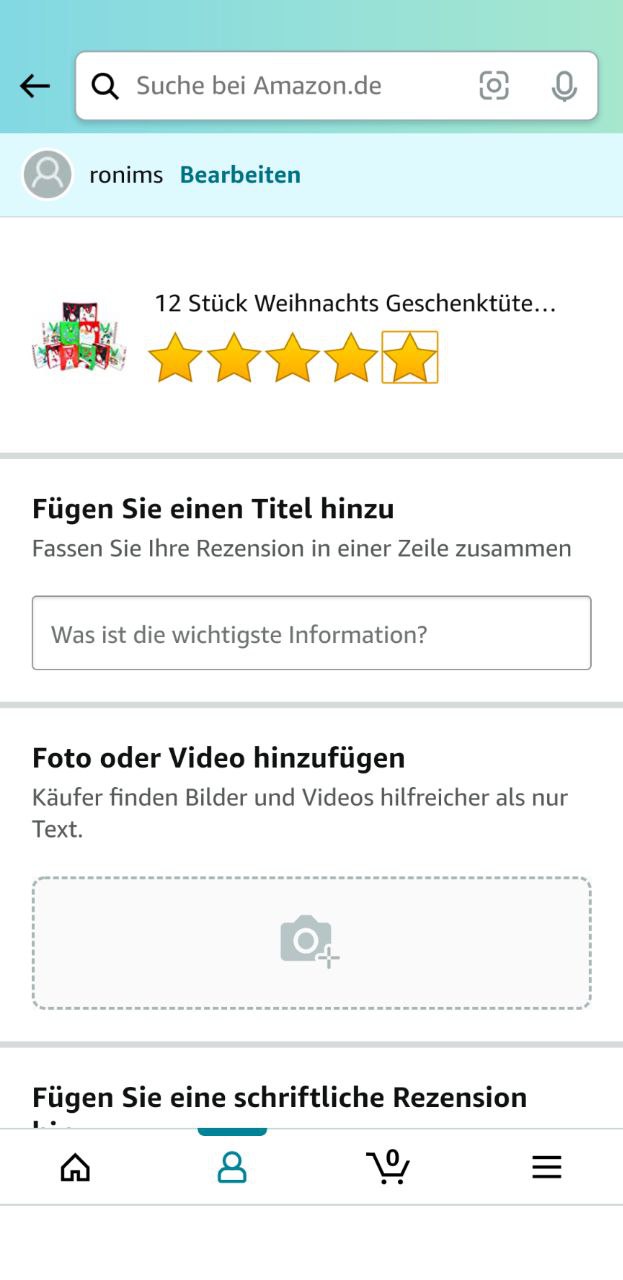Give a five-star rating
Screen dimensions: 623x1280
coord(409,358)
